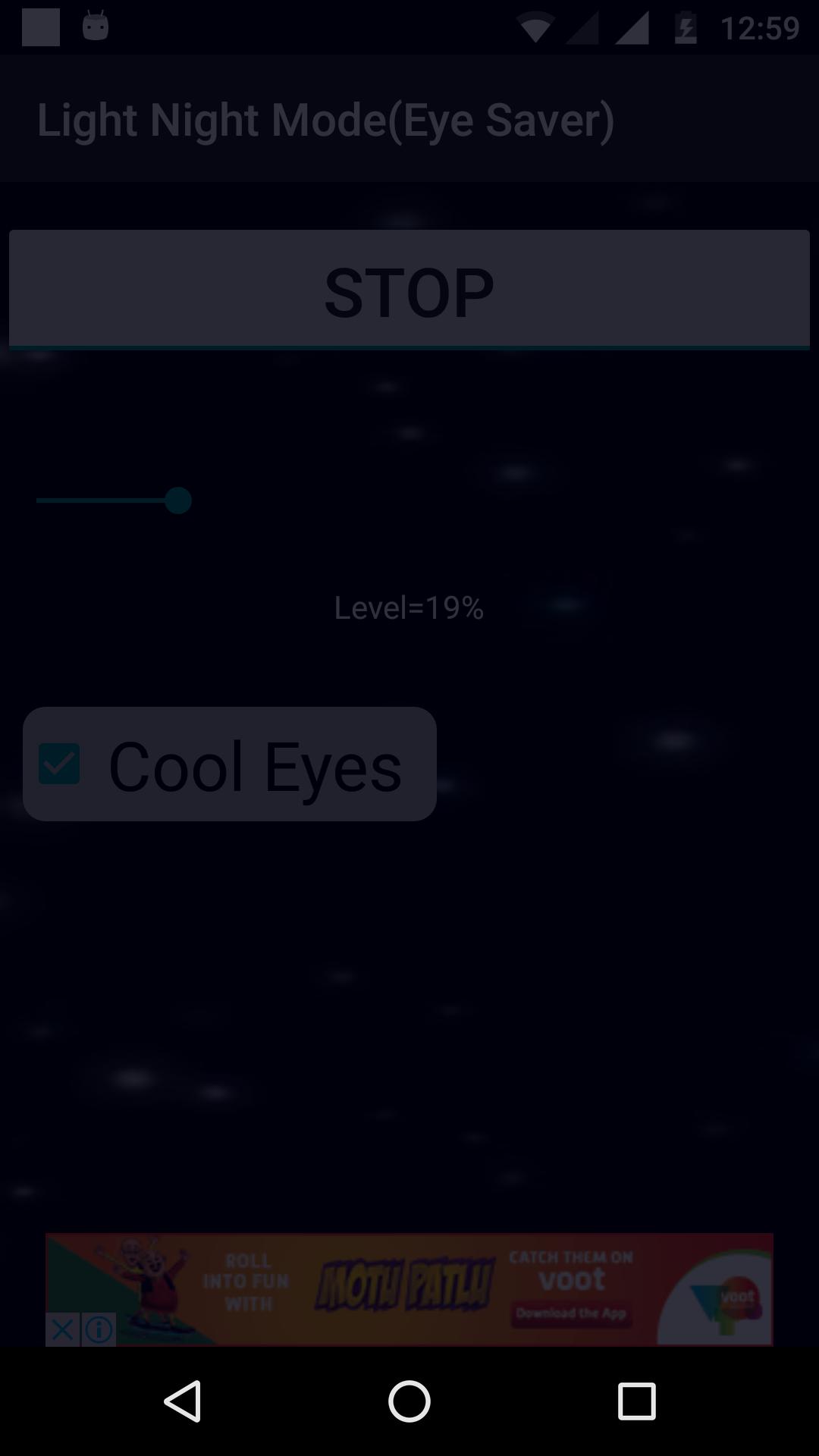Go to the home screen

coord(409,1401)
